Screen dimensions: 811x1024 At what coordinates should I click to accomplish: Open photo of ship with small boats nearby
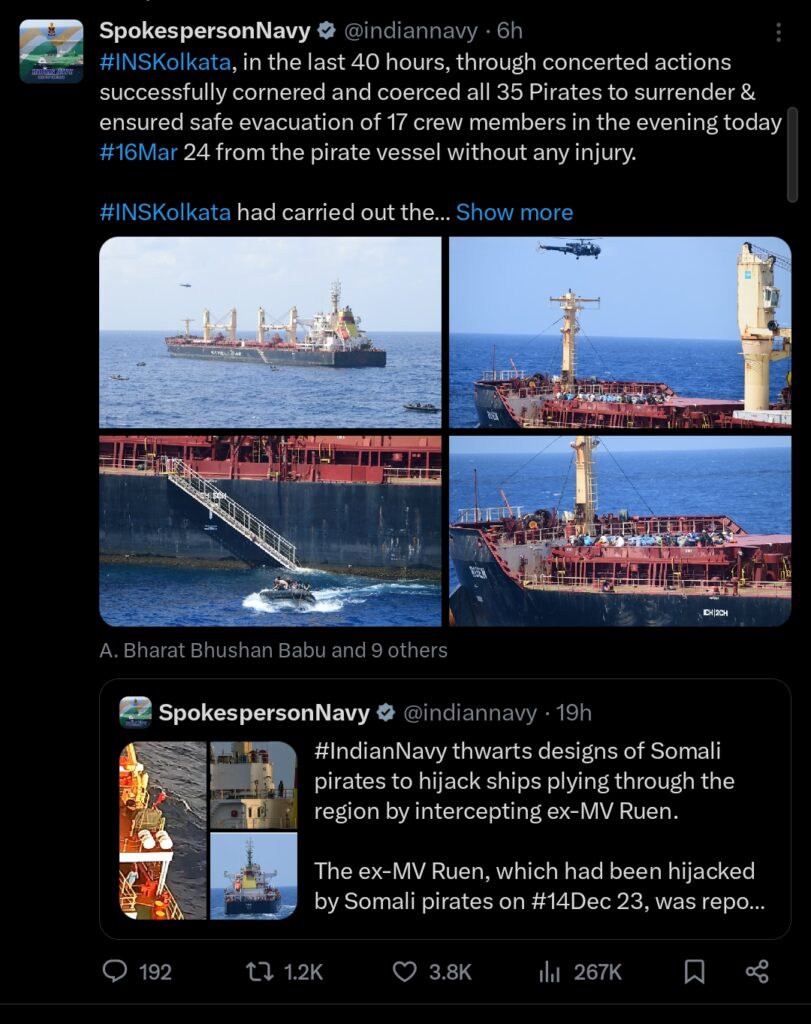[270, 332]
